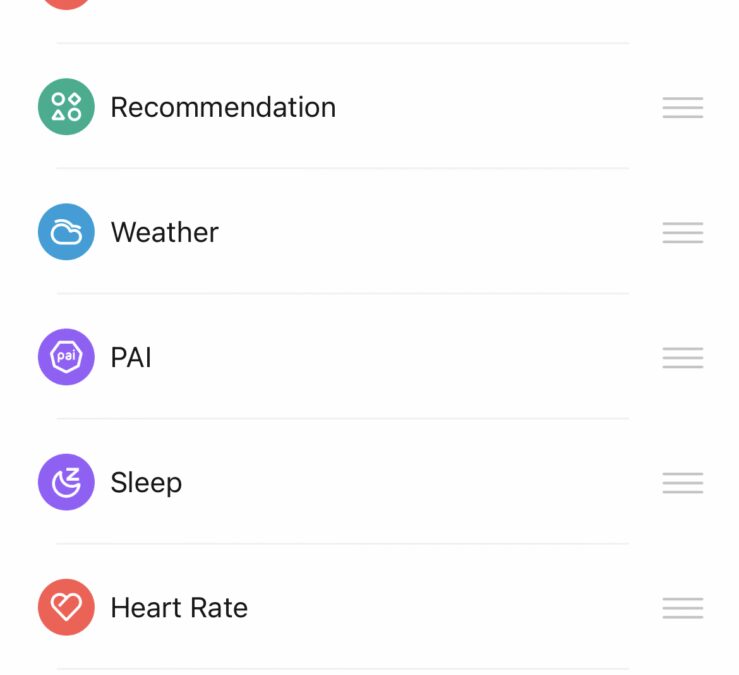Touch the reorder handle next to Weather

pos(682,232)
